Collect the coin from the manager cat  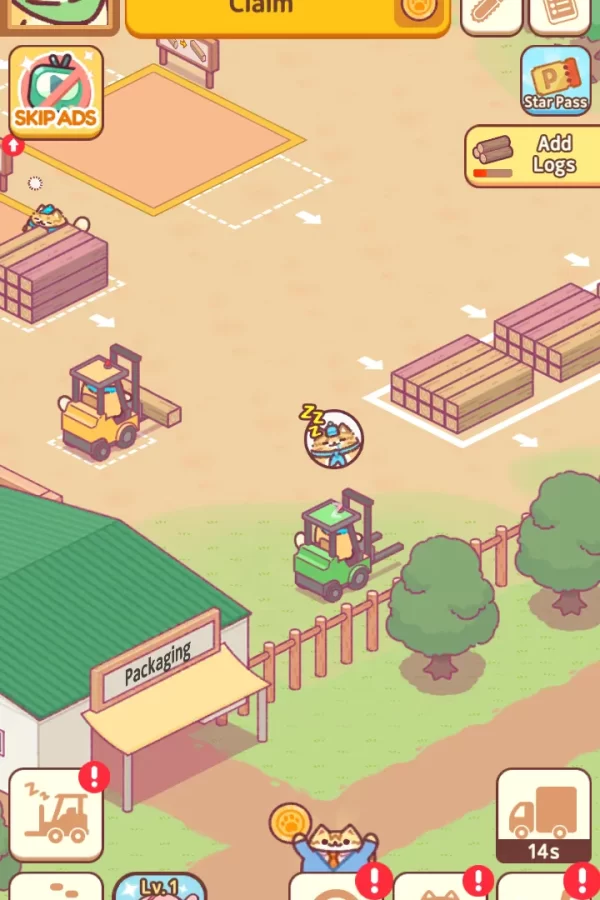click(285, 822)
